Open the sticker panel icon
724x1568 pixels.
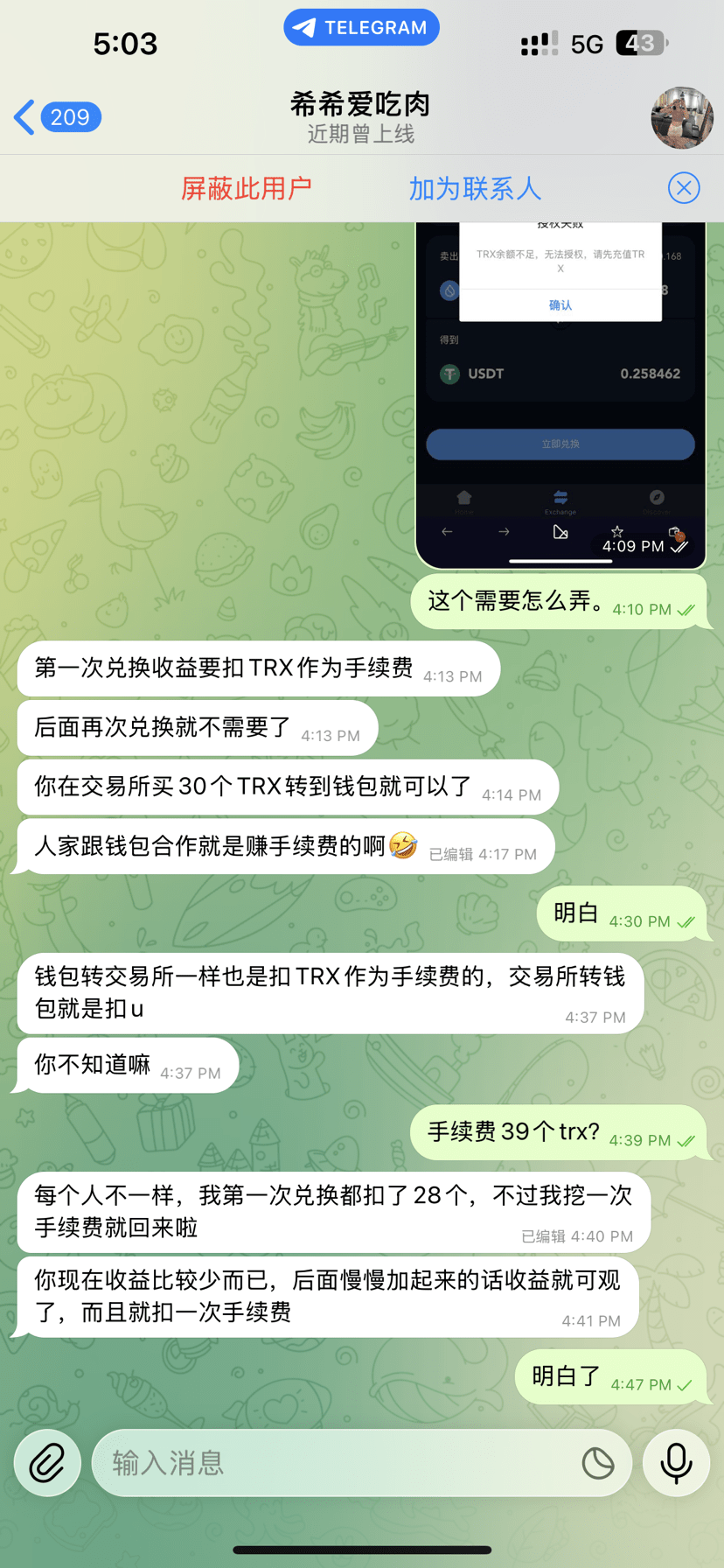[598, 1463]
